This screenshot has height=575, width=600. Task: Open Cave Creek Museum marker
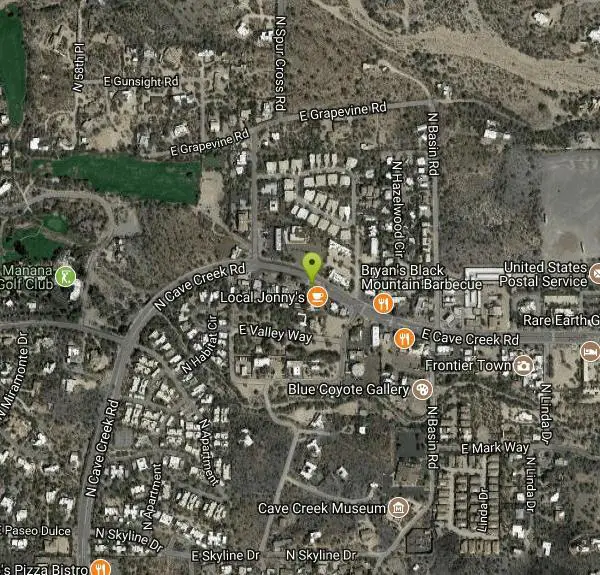point(399,509)
